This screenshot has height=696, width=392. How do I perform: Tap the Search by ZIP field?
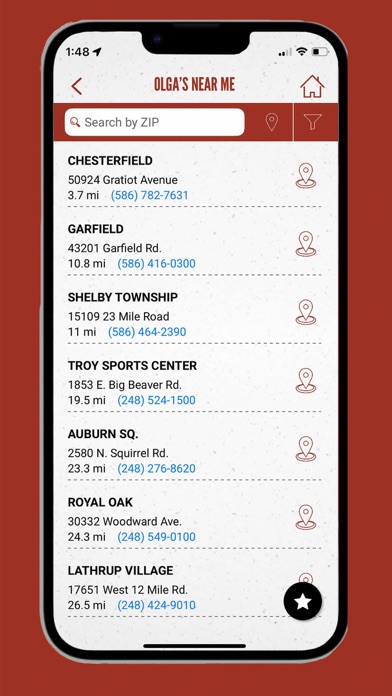(154, 122)
